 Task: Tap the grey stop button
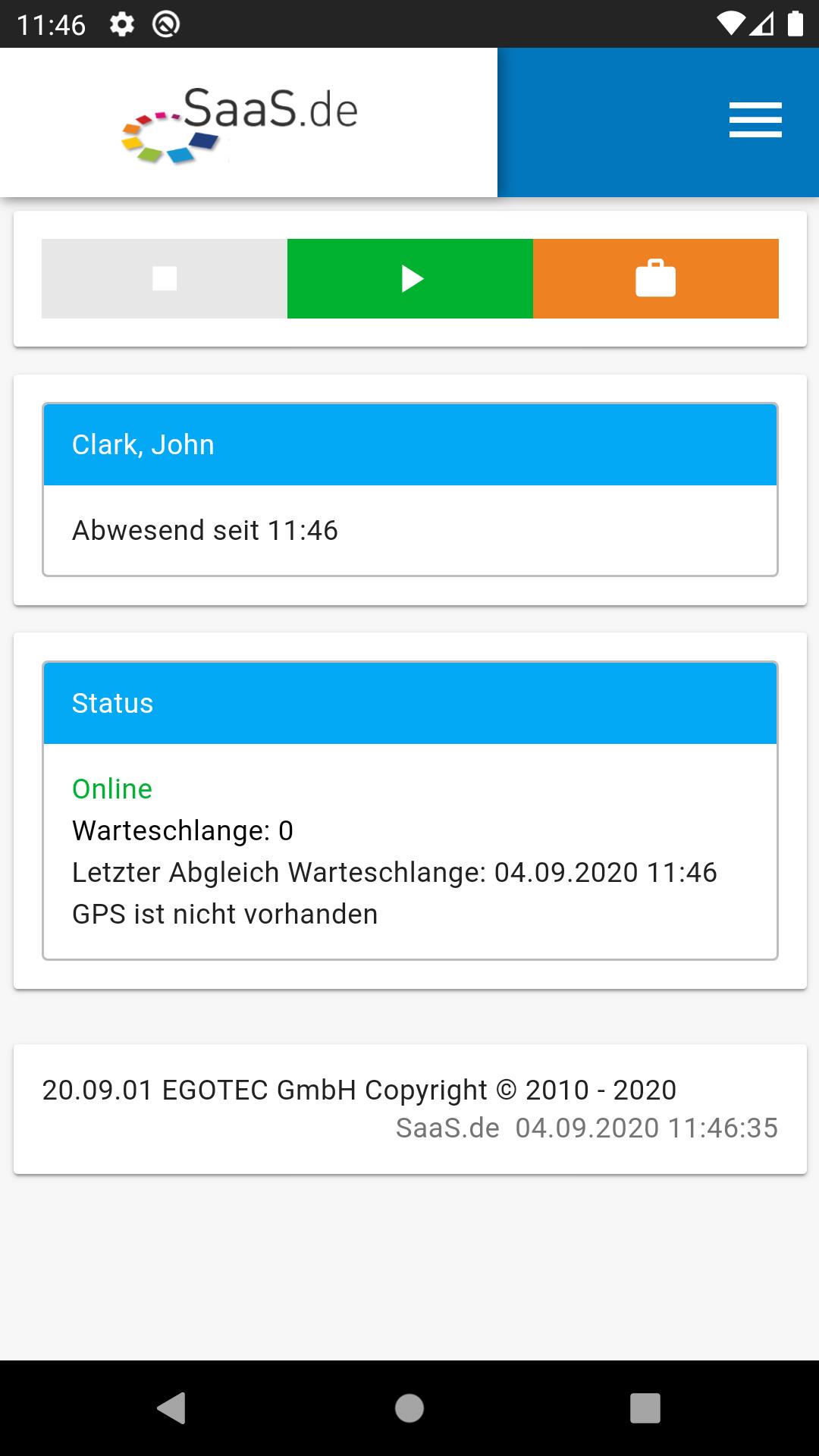(x=165, y=278)
